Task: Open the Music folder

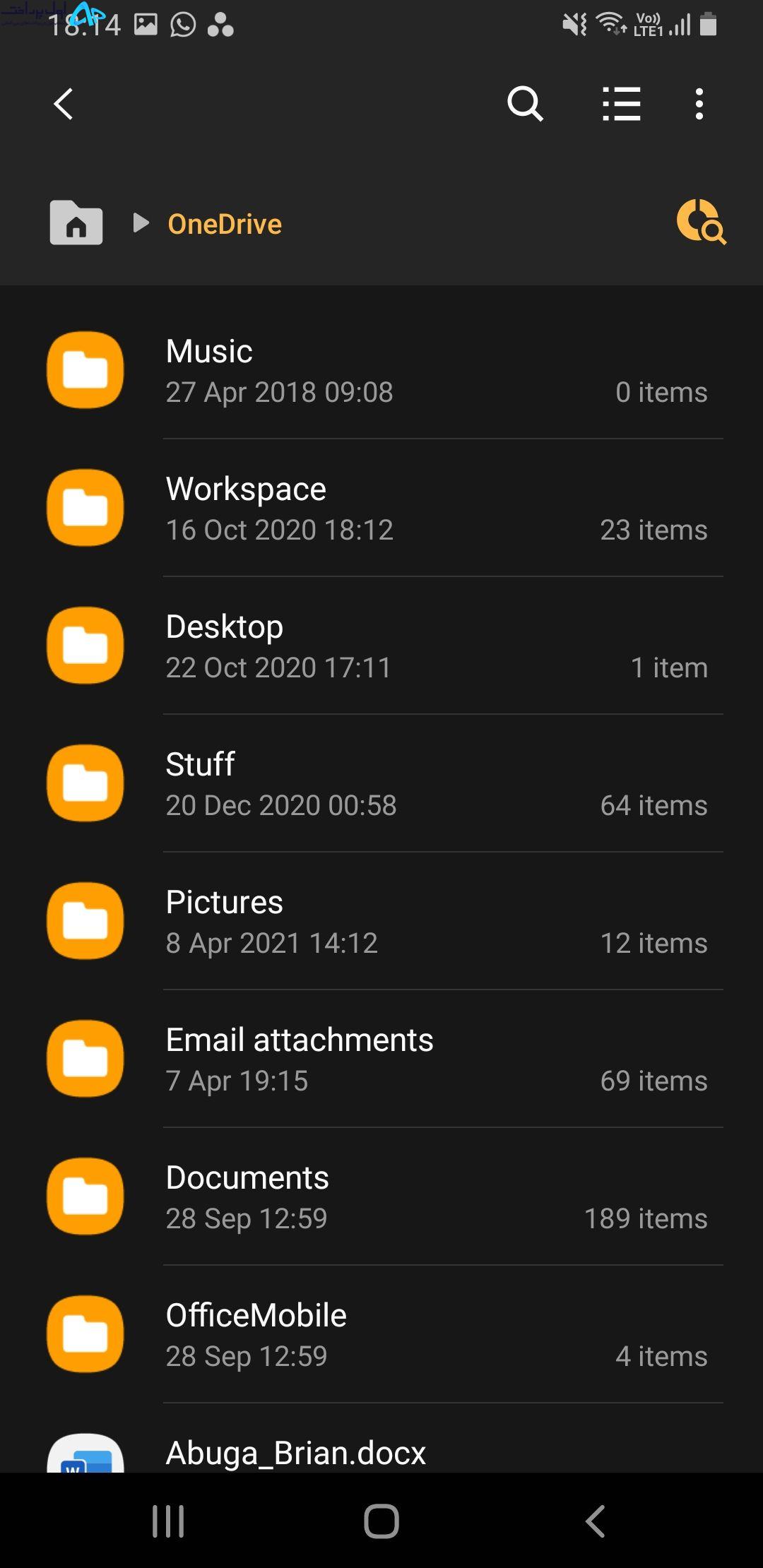Action: [381, 370]
